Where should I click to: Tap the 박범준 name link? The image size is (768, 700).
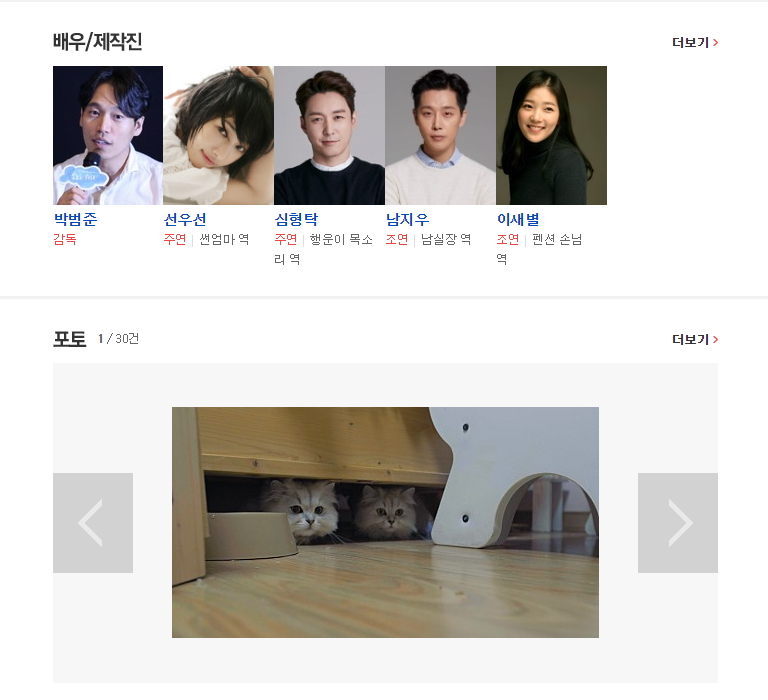click(75, 219)
